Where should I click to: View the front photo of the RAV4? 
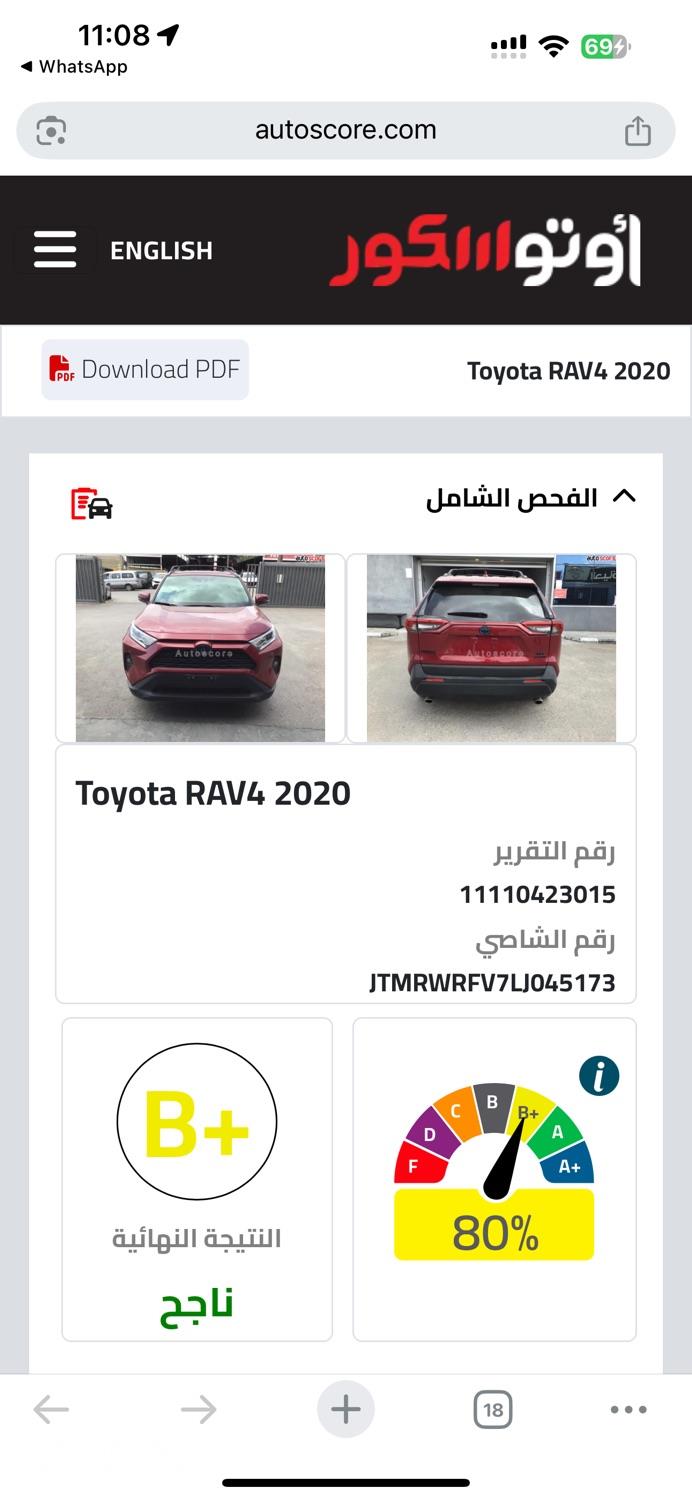[x=200, y=648]
